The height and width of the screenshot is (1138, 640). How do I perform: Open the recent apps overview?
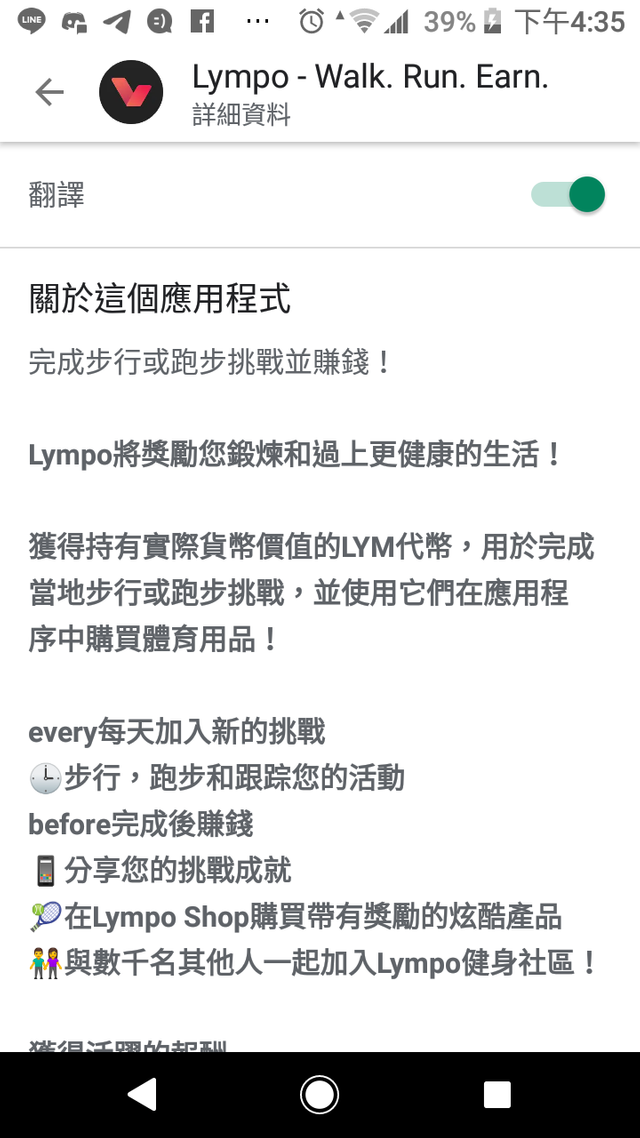pos(497,1094)
